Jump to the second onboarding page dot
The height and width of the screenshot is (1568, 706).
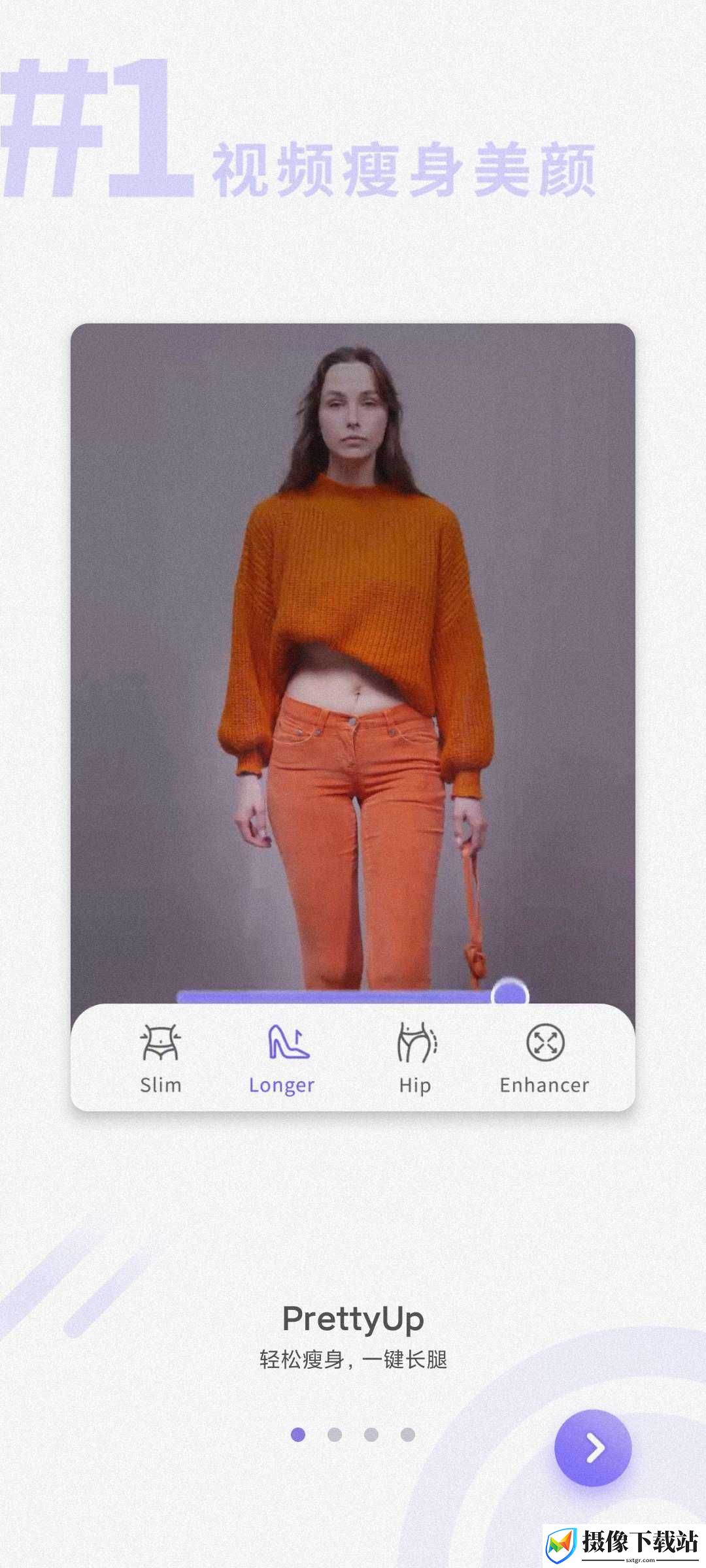coord(335,1435)
